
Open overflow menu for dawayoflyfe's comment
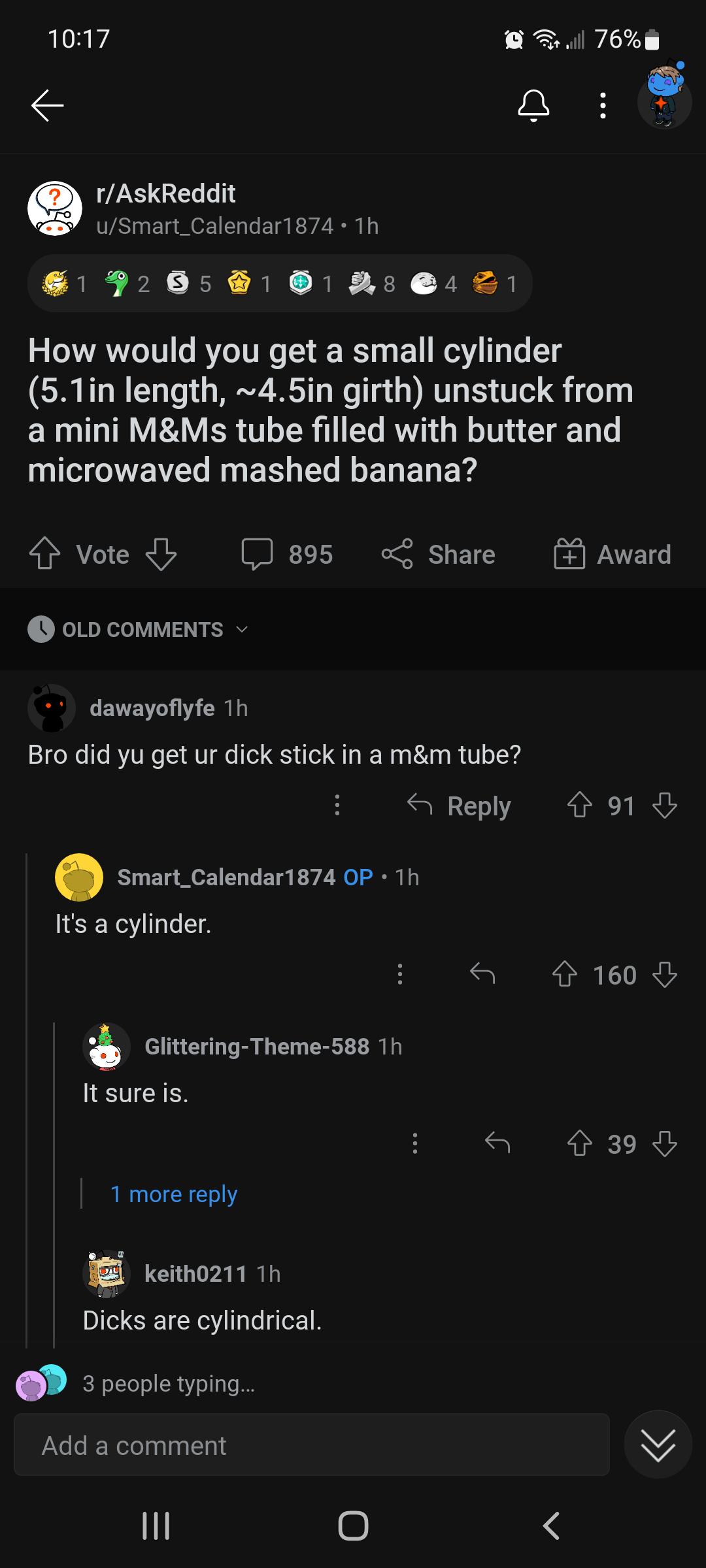[337, 806]
